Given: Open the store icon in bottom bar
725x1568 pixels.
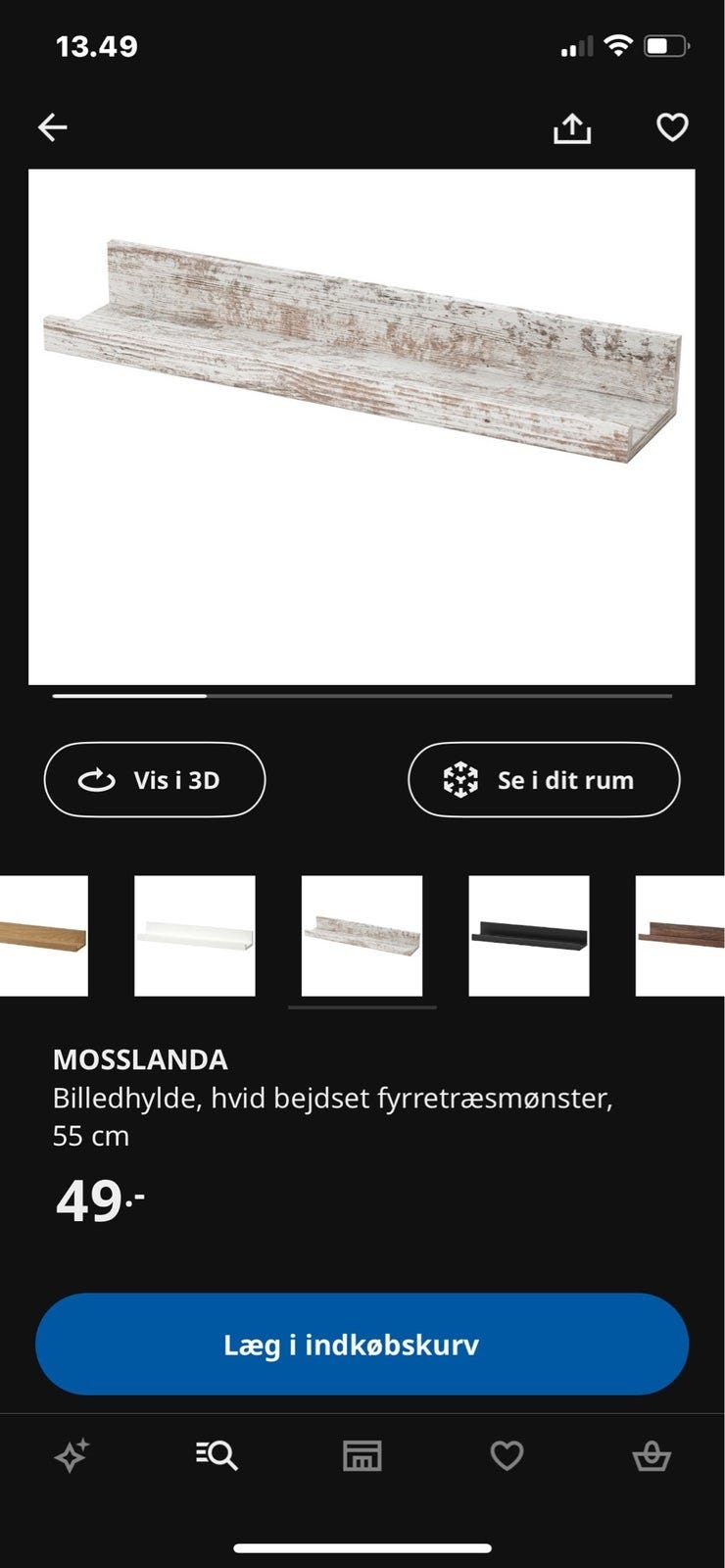Looking at the screenshot, I should tap(362, 1455).
